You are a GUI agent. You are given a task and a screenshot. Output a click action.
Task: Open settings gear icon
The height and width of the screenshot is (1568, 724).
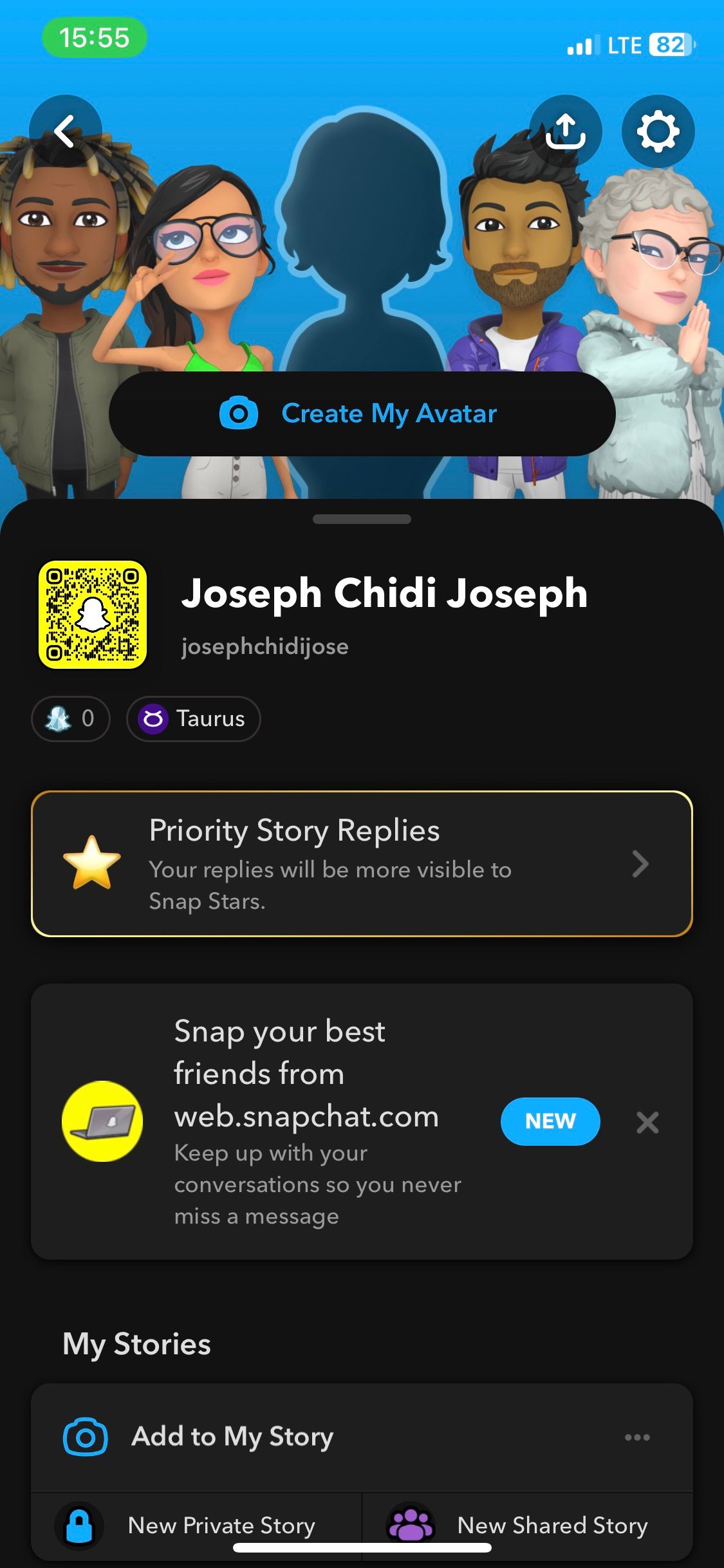click(x=658, y=132)
